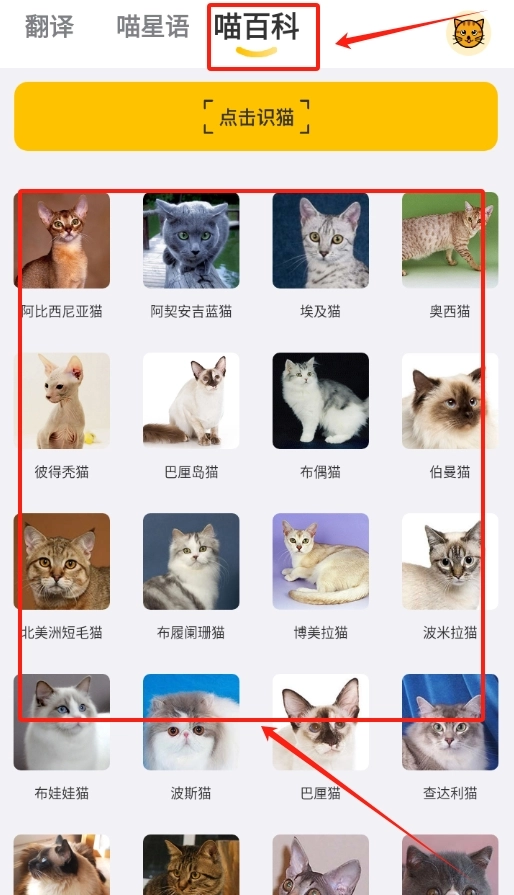Select the 布娃娃猫 tile
This screenshot has width=514, height=895.
62,737
